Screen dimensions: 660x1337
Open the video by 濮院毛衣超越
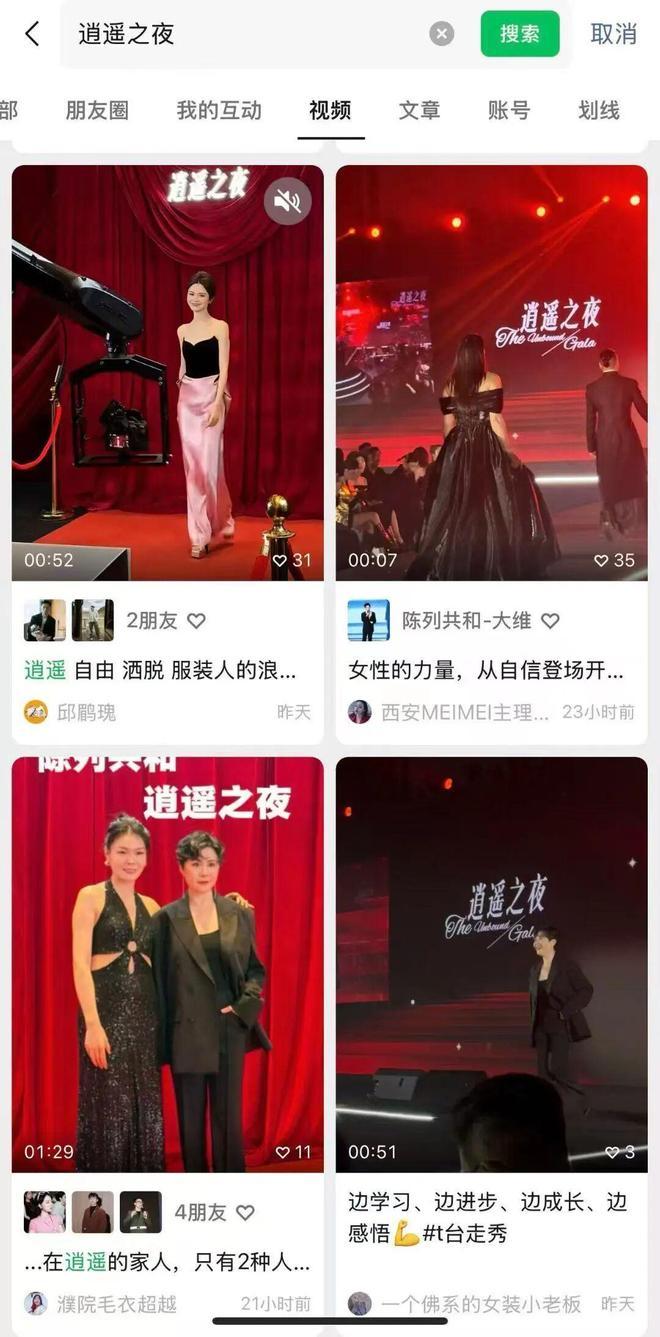(x=167, y=964)
